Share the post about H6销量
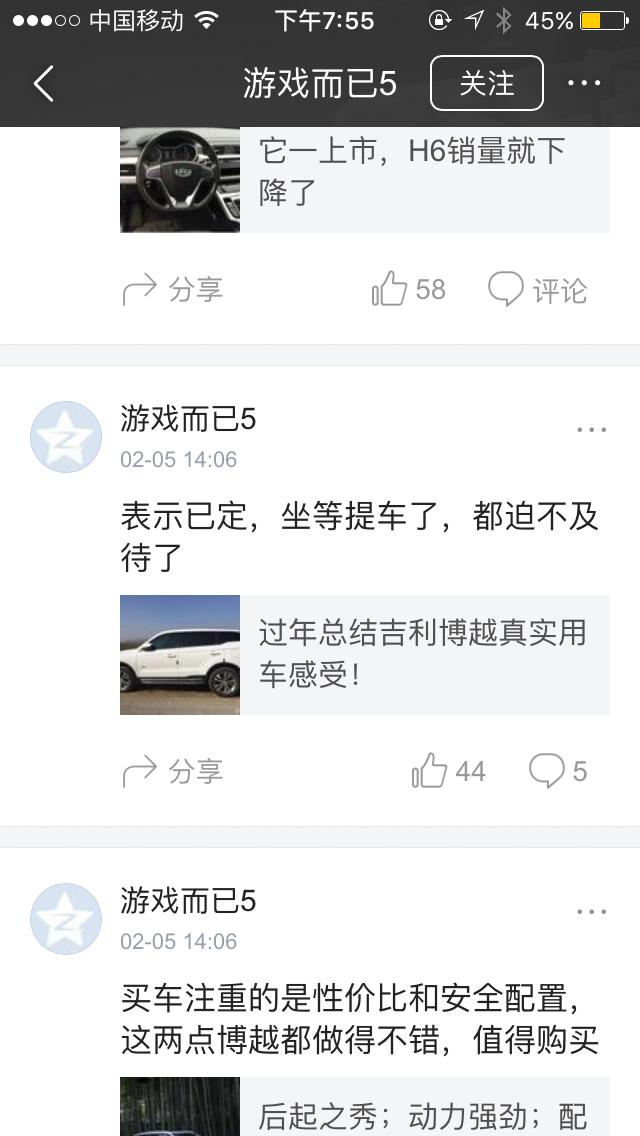Viewport: 640px width, 1136px height. [172, 290]
